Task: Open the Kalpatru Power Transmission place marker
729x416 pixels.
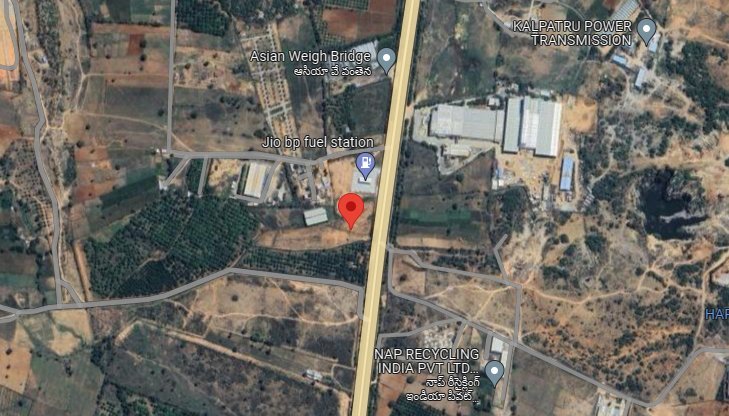Action: 646,30
